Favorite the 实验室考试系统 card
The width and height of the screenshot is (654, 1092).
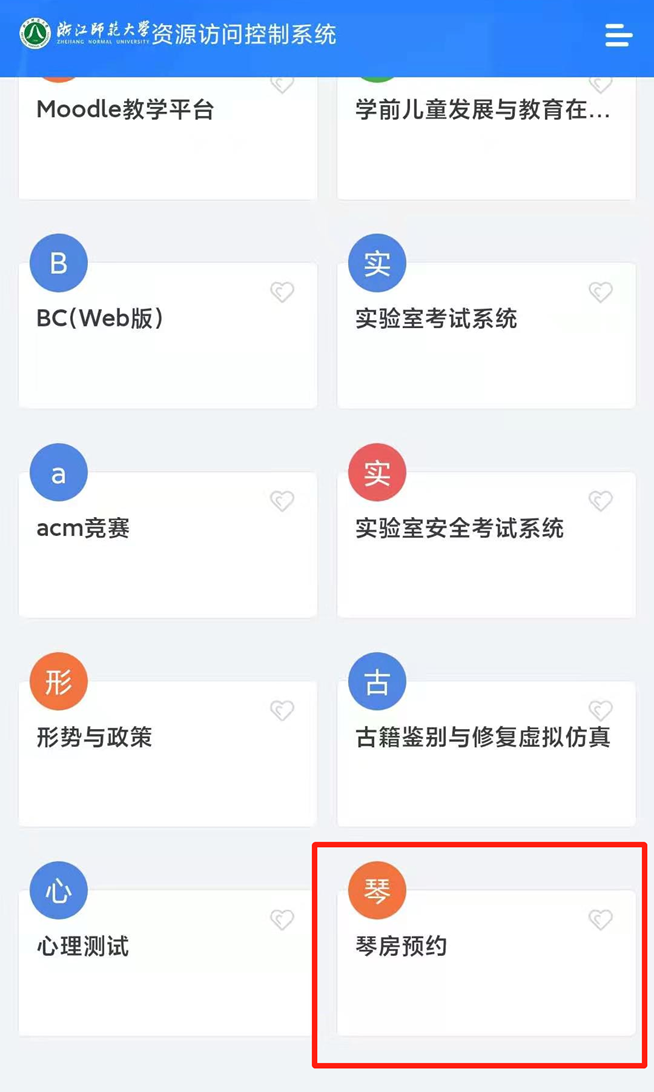tap(600, 292)
